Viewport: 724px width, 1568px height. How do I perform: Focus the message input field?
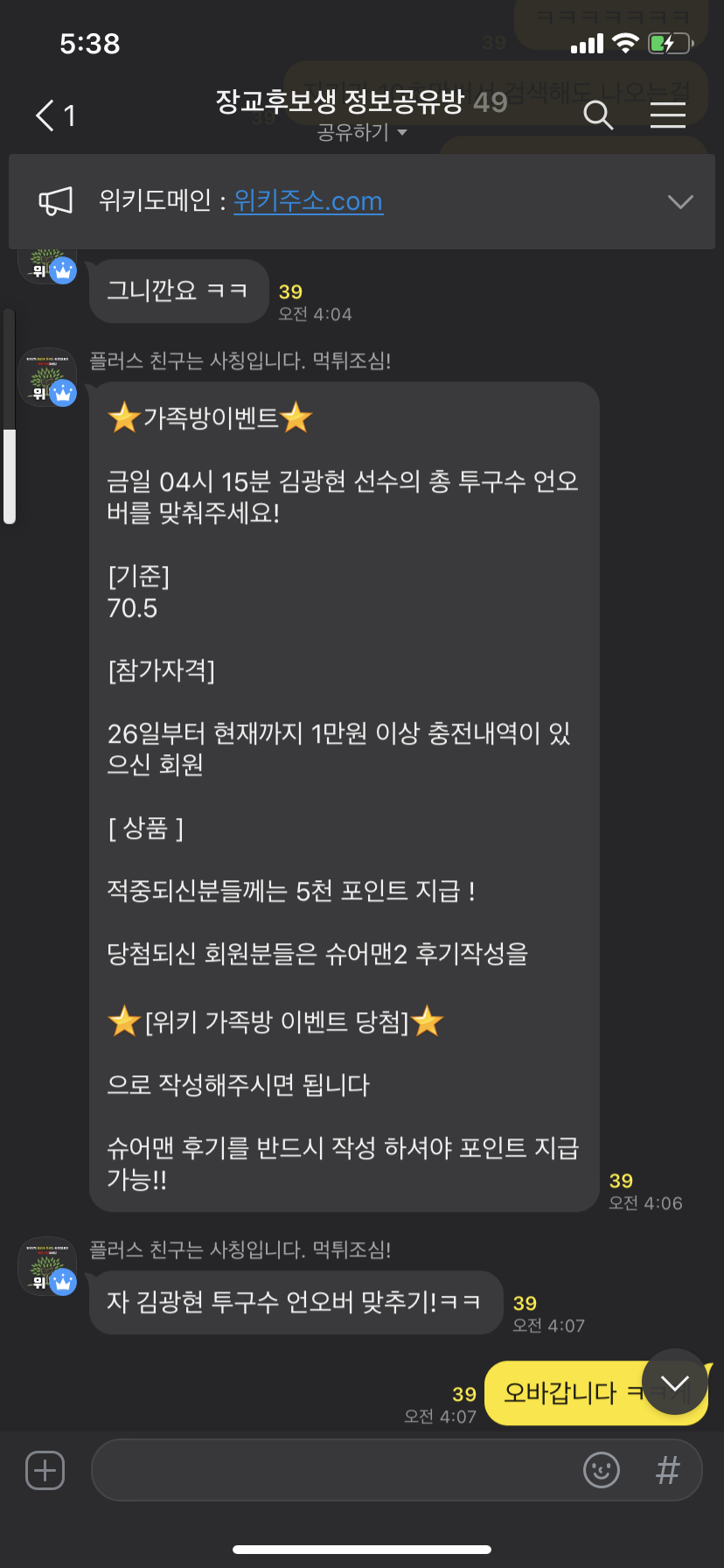[332, 1470]
